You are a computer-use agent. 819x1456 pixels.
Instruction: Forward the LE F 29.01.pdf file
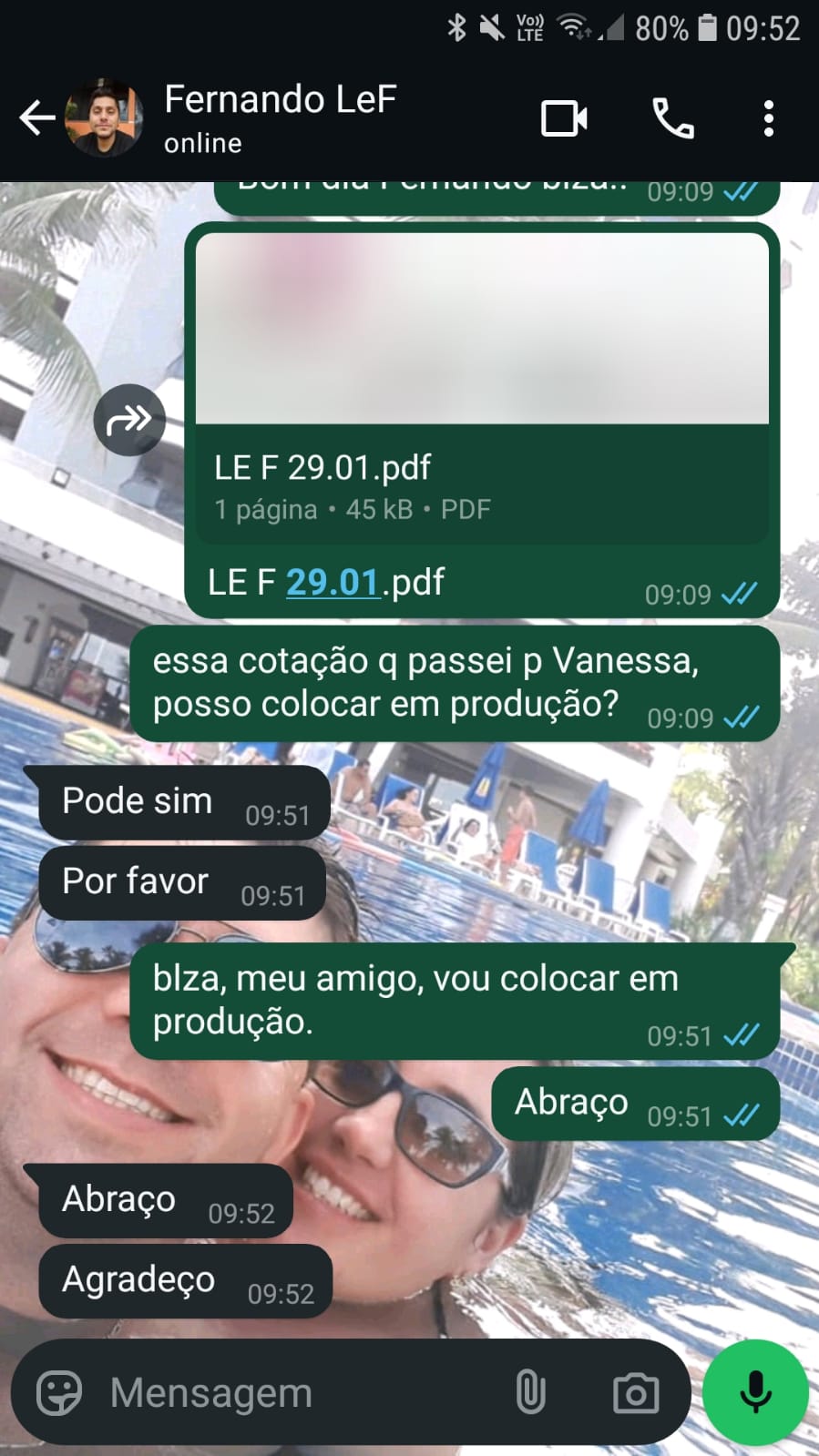tap(129, 420)
